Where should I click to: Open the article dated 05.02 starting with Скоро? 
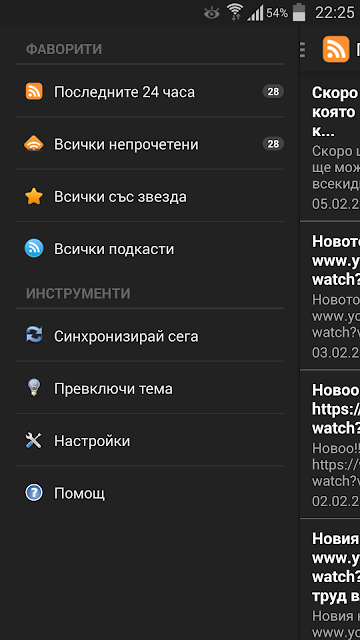point(330,148)
